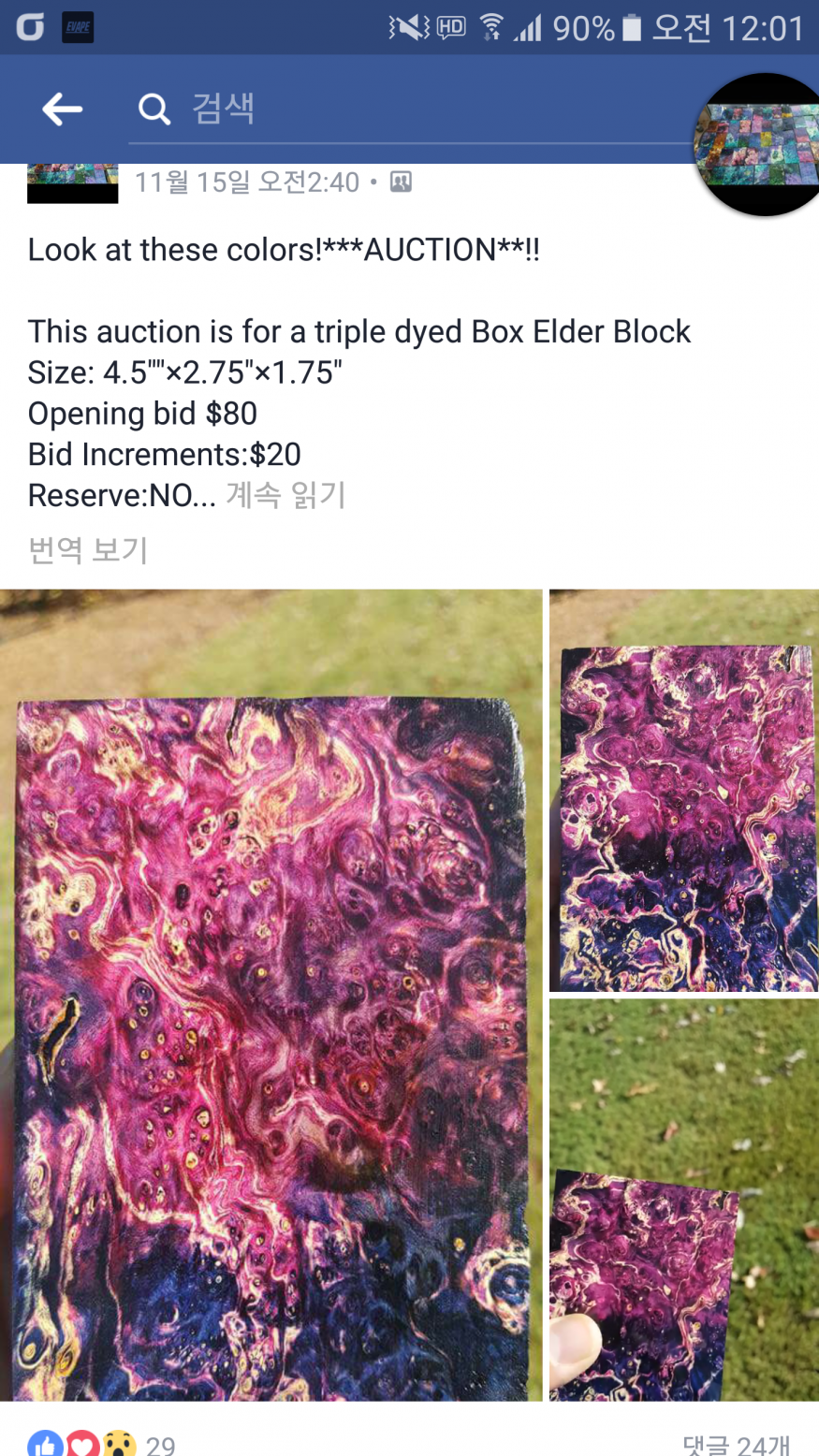Expand the post with 계속 읽기

tap(285, 495)
